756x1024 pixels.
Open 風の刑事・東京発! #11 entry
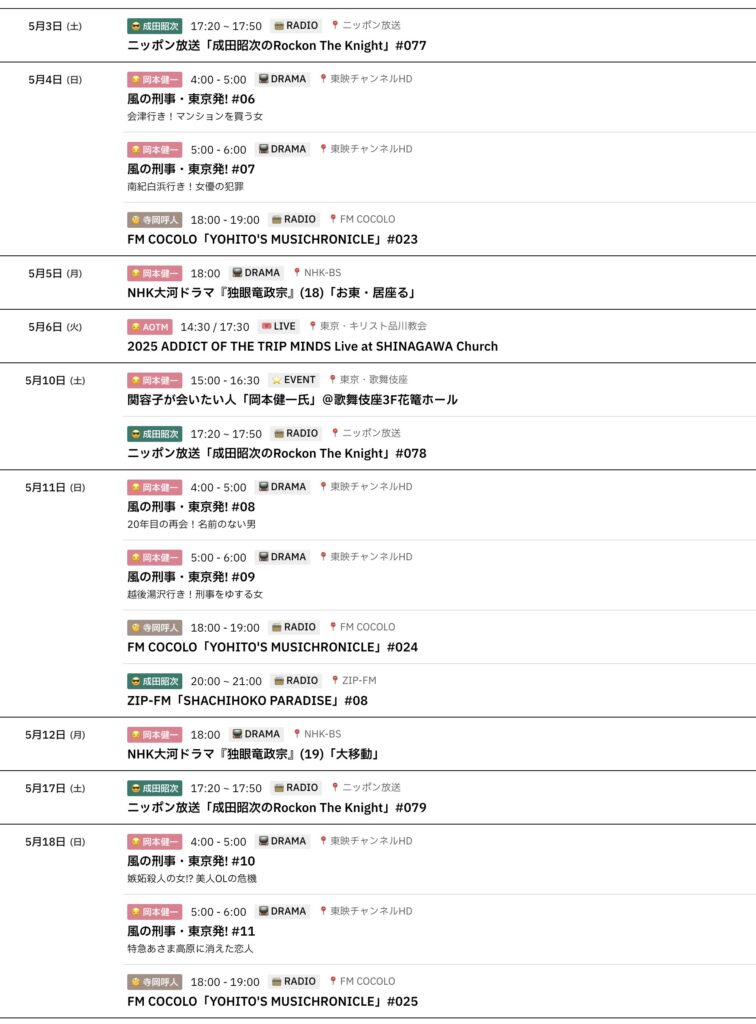[191, 931]
